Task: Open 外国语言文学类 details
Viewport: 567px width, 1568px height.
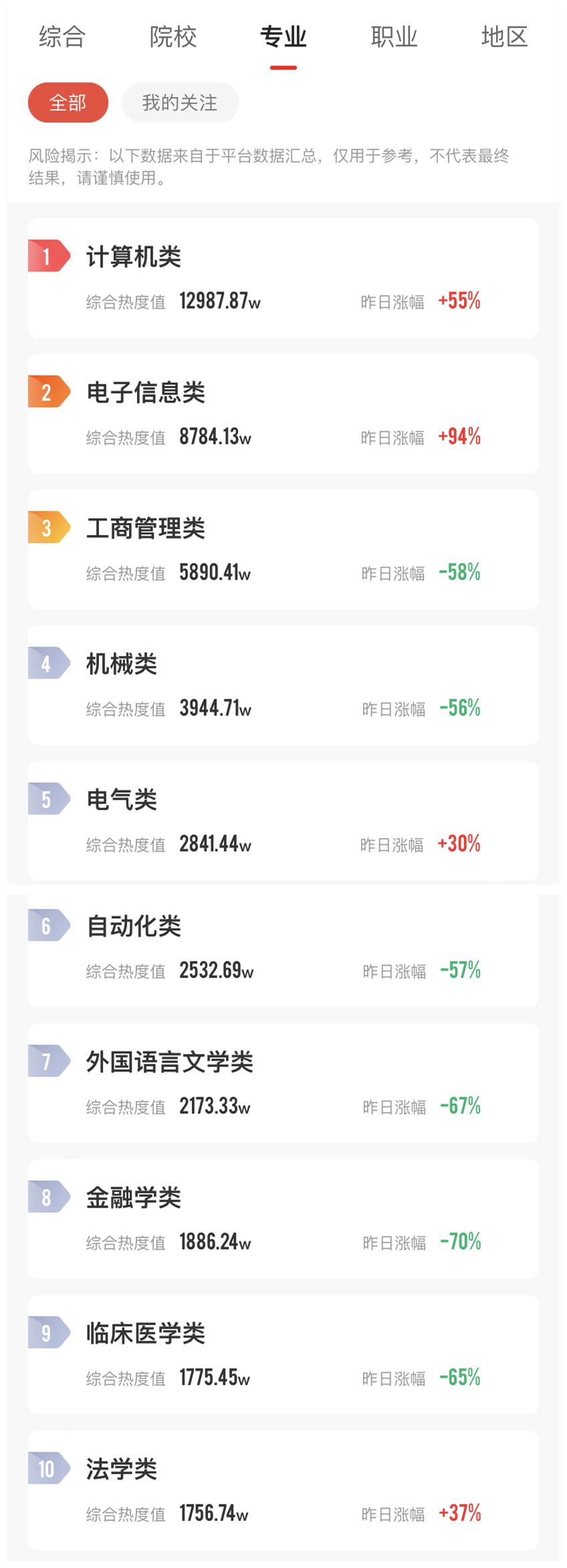Action: (x=283, y=1083)
